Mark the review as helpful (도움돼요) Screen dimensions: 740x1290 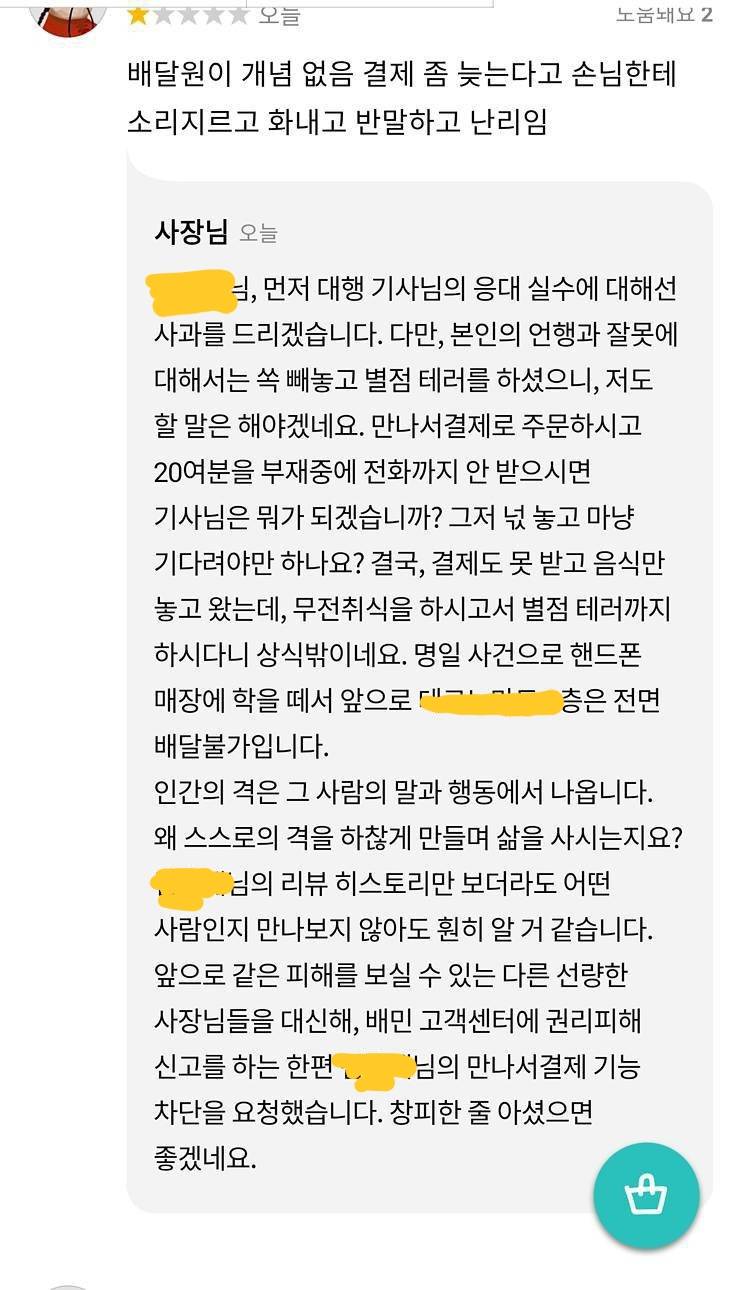coord(662,13)
